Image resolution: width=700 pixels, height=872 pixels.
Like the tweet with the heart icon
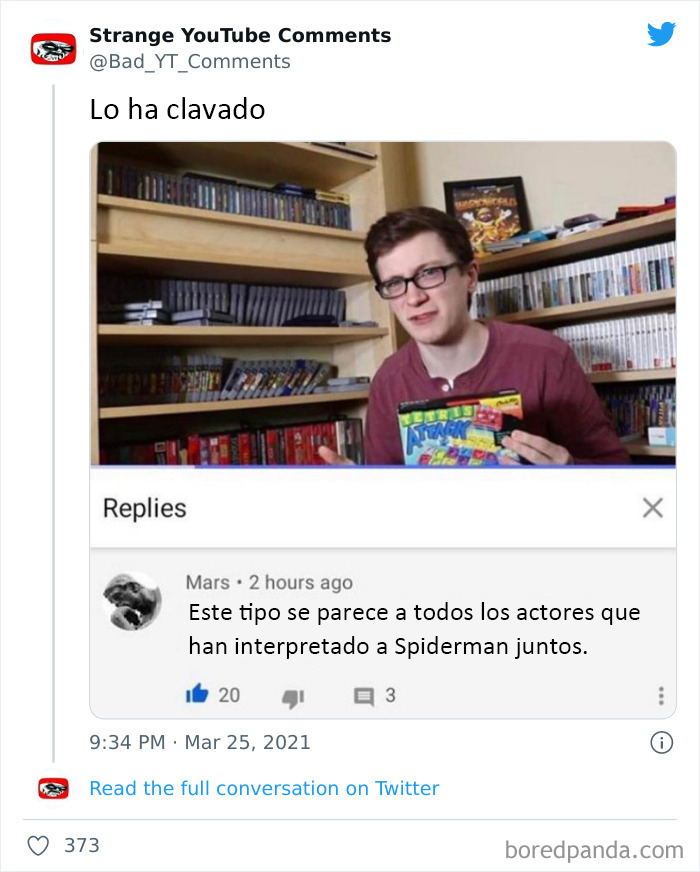(x=38, y=846)
